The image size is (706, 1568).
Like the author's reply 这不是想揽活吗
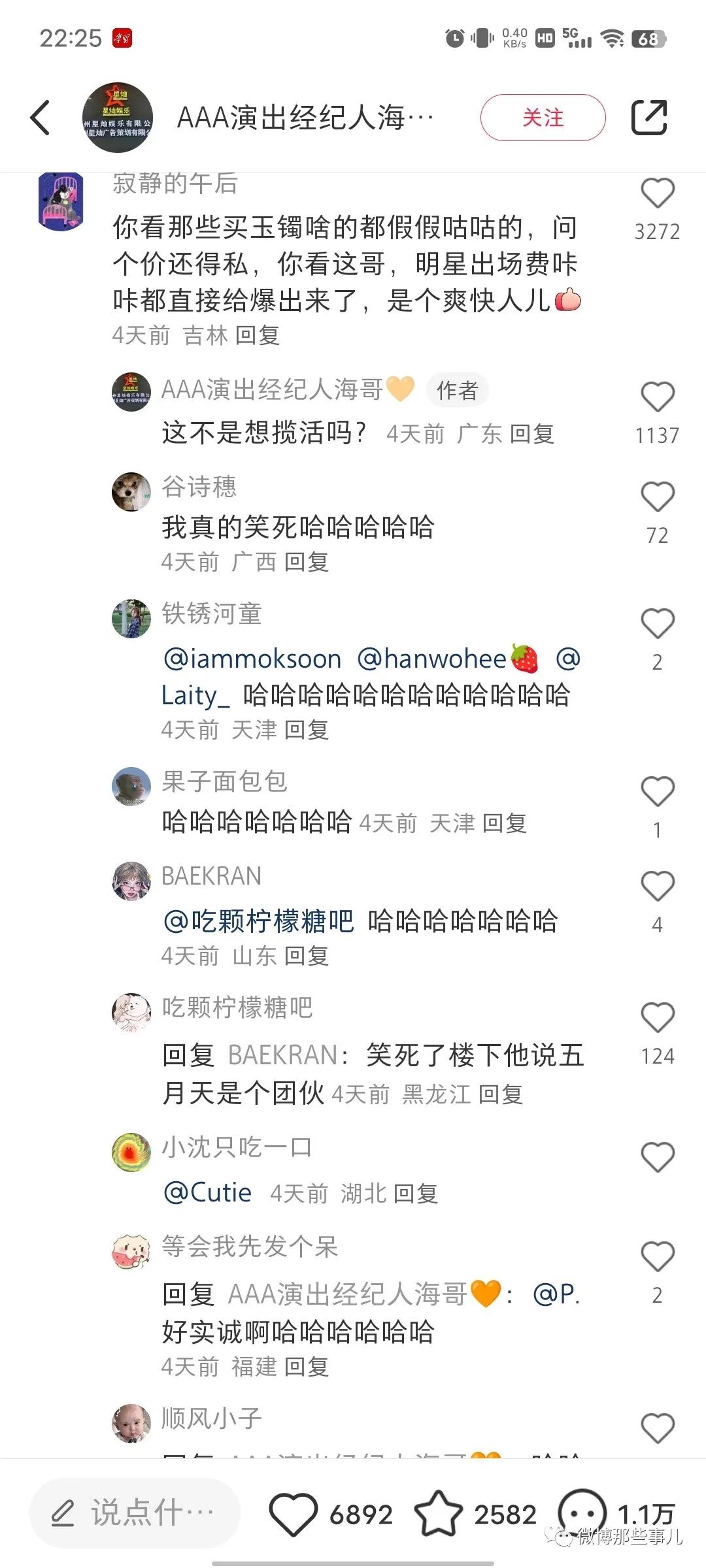click(657, 398)
